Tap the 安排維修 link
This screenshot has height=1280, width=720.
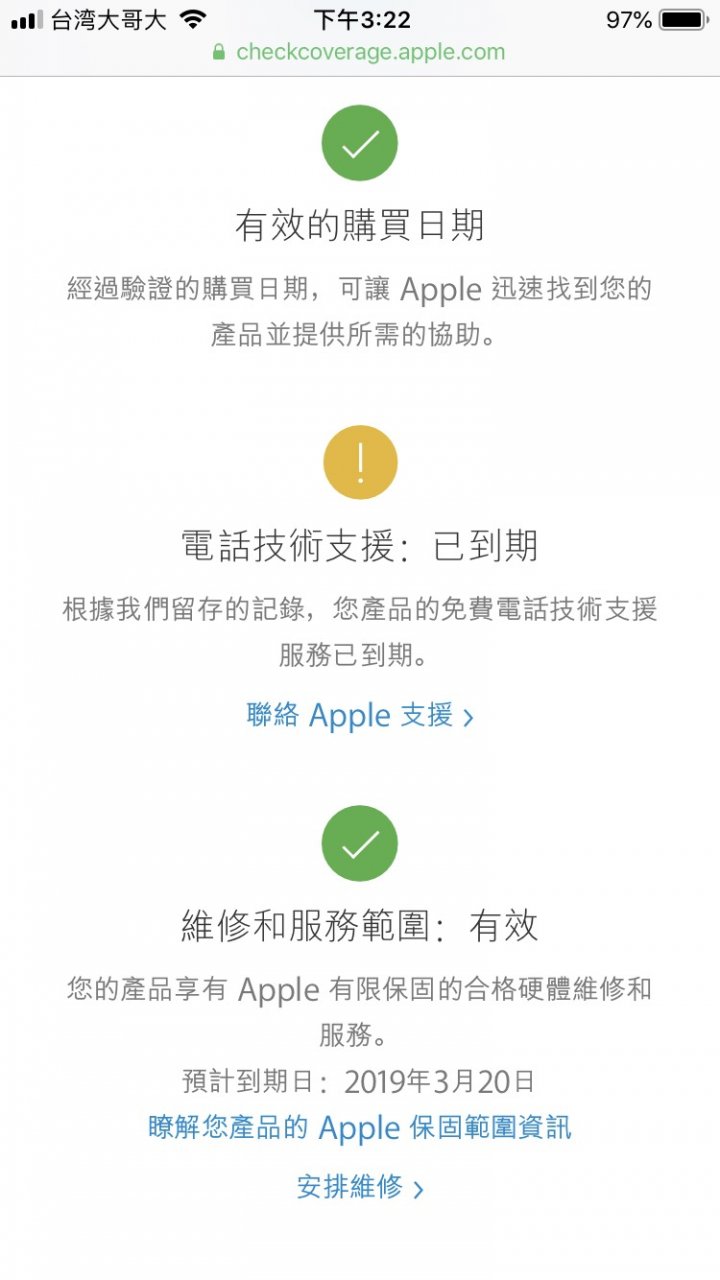[360, 1187]
